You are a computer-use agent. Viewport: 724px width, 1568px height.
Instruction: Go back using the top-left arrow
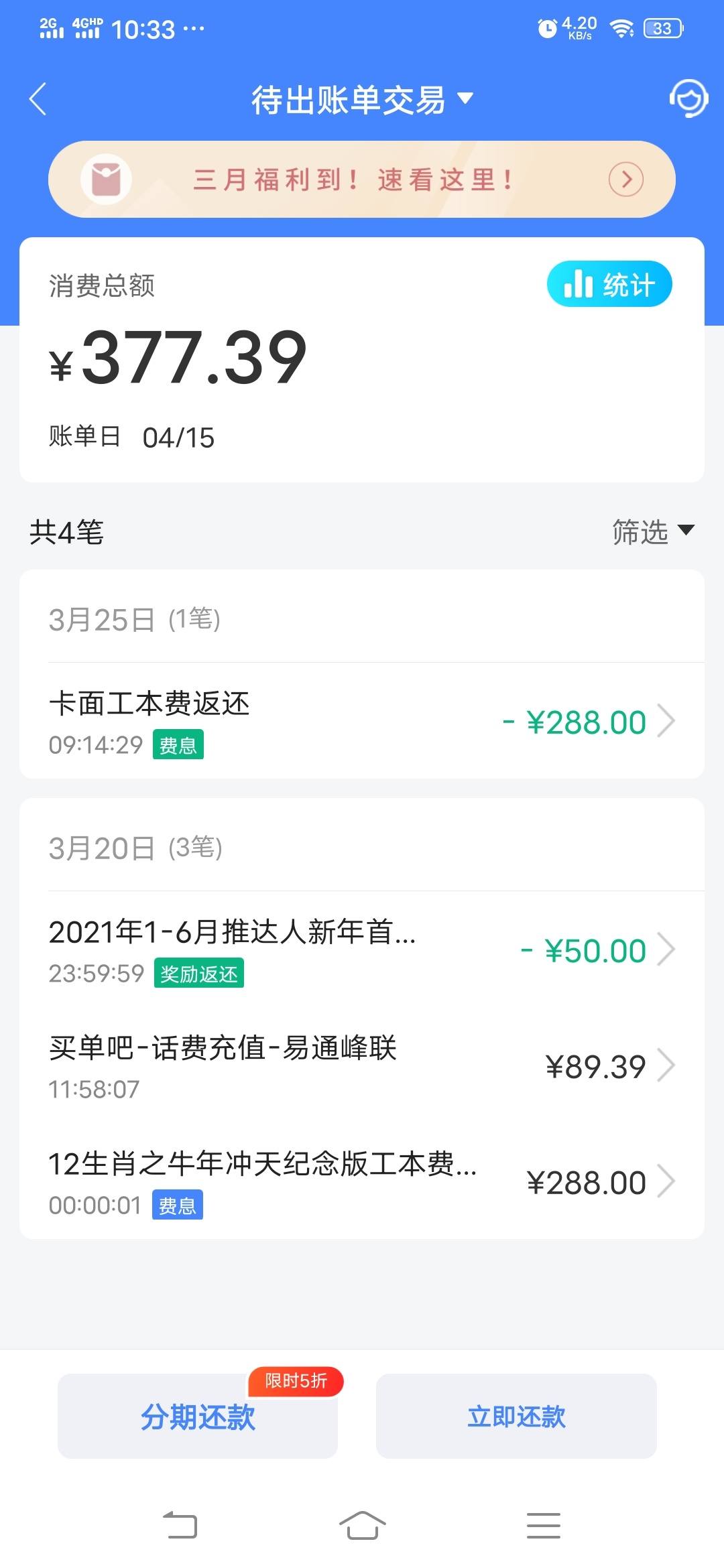38,99
